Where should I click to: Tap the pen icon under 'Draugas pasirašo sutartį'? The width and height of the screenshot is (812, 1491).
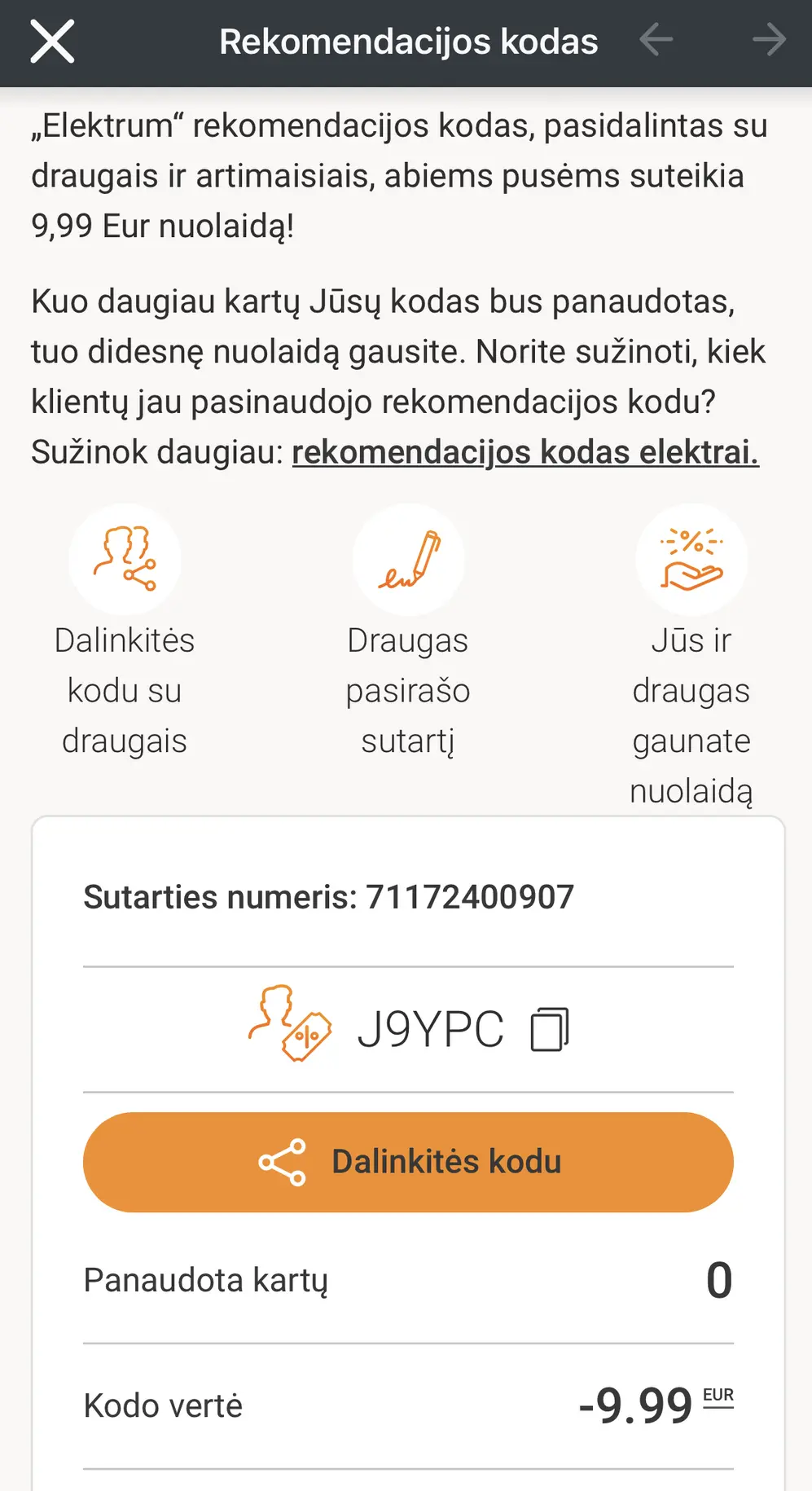coord(408,558)
